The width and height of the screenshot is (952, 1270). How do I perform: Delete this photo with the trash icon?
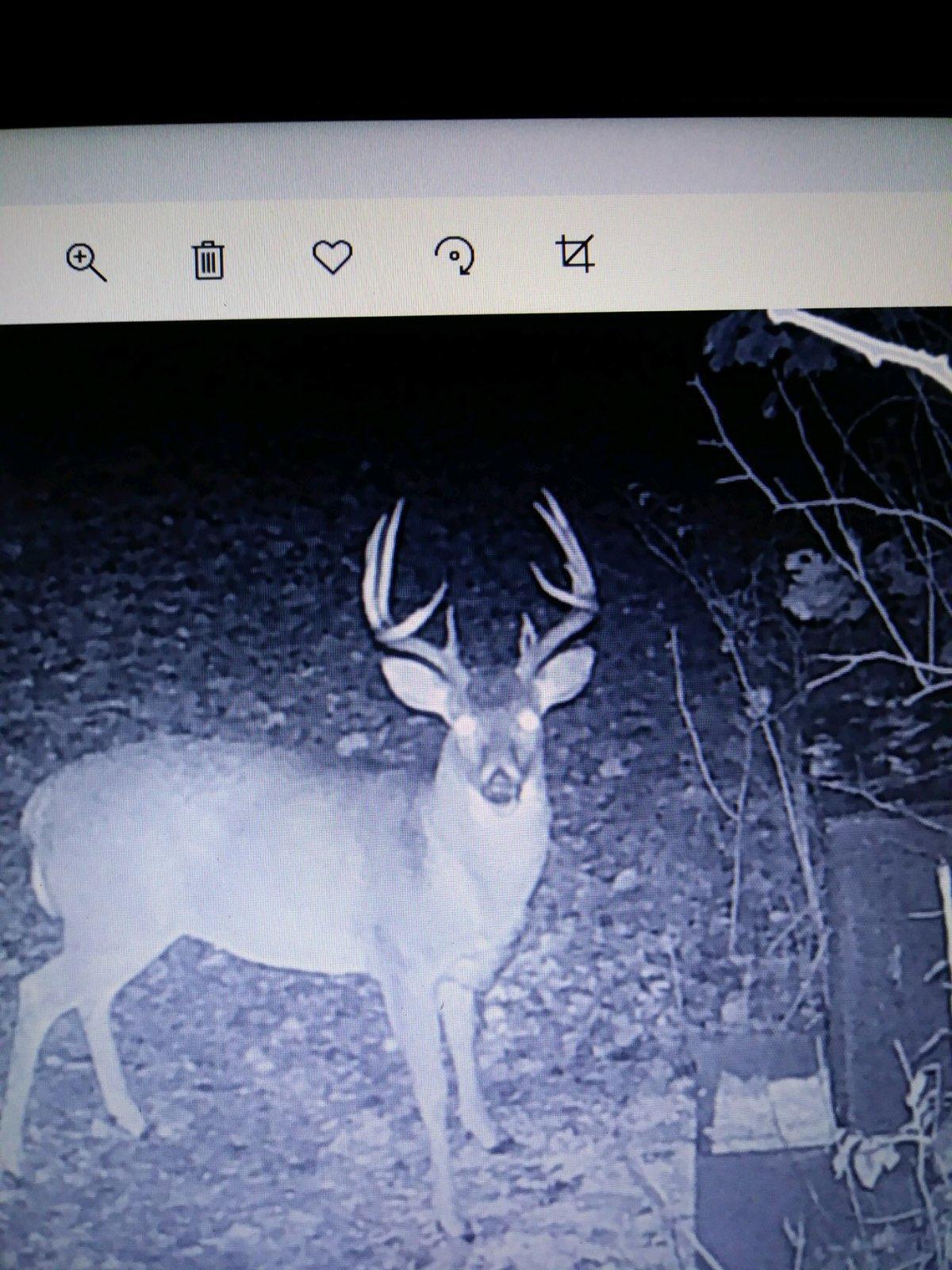click(x=209, y=260)
